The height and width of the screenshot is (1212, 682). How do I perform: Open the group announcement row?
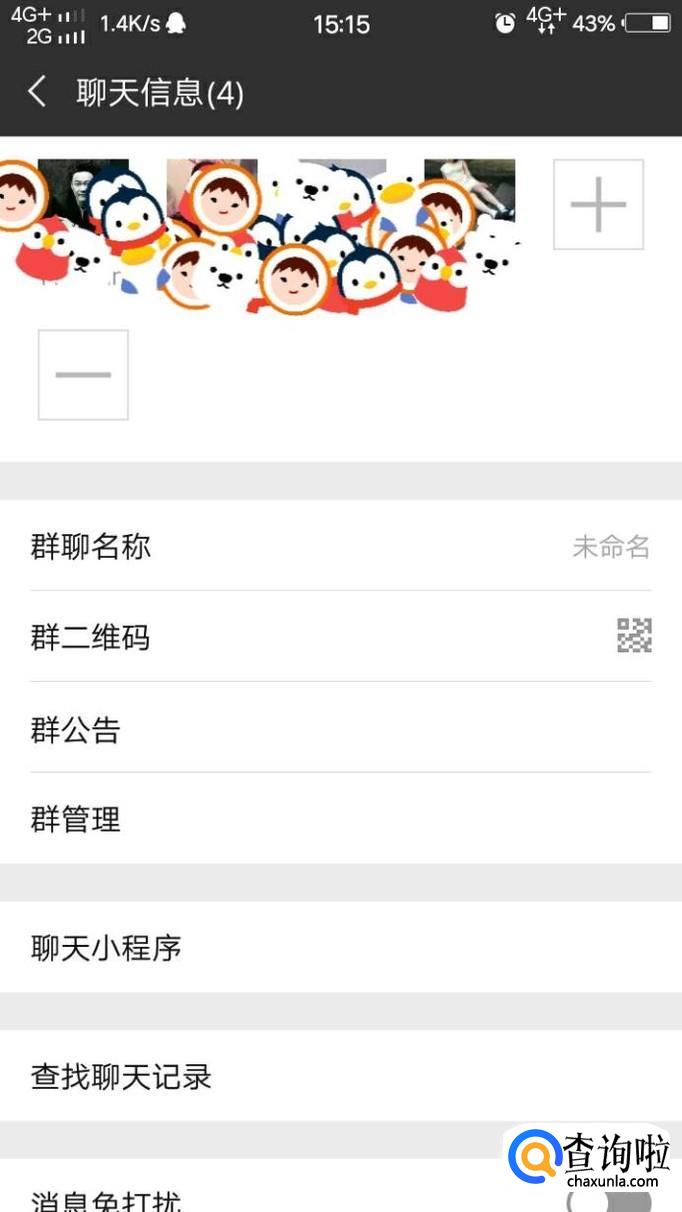[340, 729]
